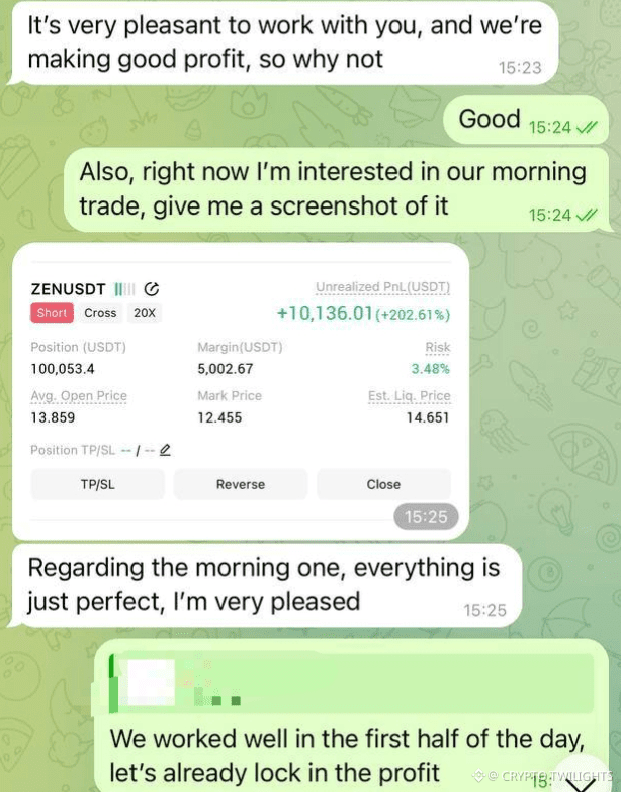Viewport: 621px width, 792px height.
Task: Jump to latest messages with down arrow
Action: point(581,775)
